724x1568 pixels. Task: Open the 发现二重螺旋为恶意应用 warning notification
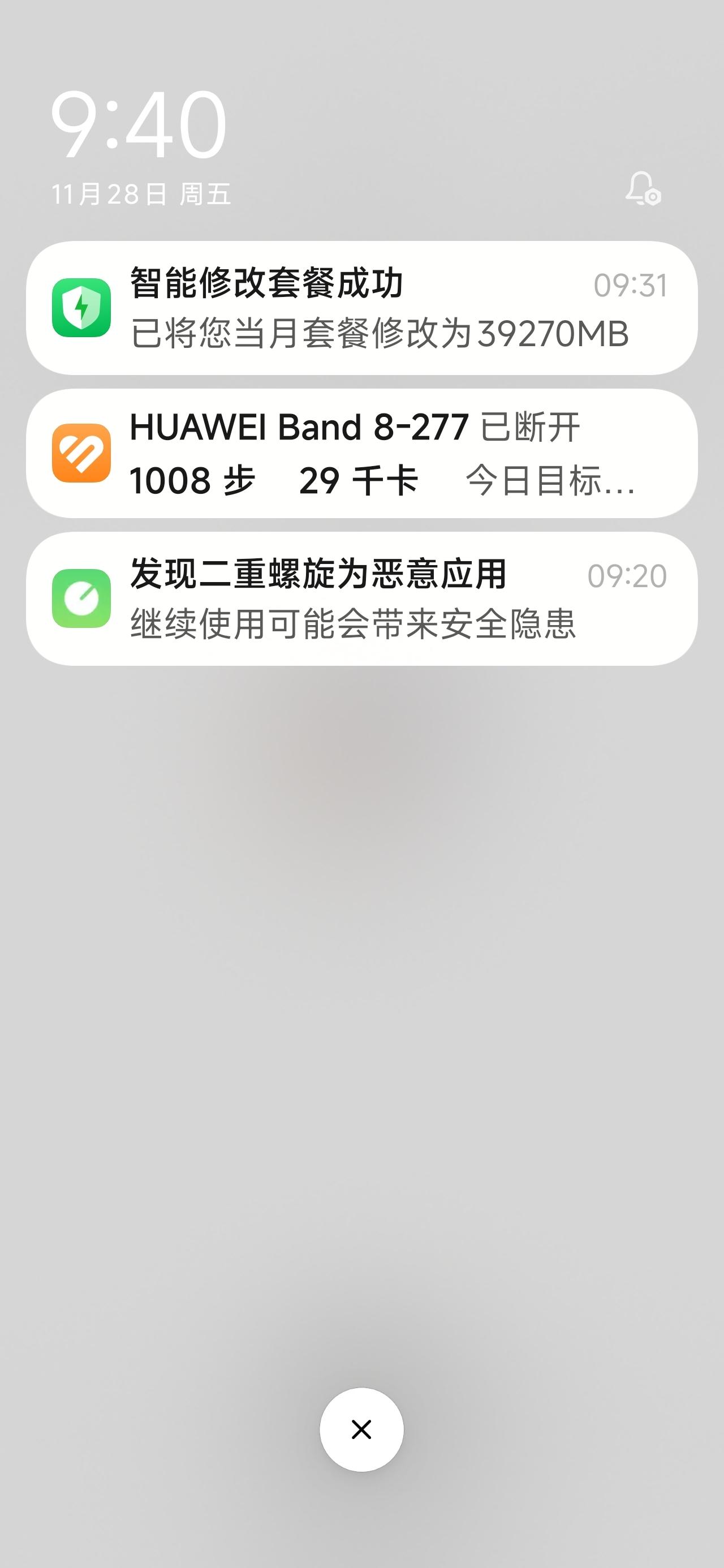click(x=361, y=599)
